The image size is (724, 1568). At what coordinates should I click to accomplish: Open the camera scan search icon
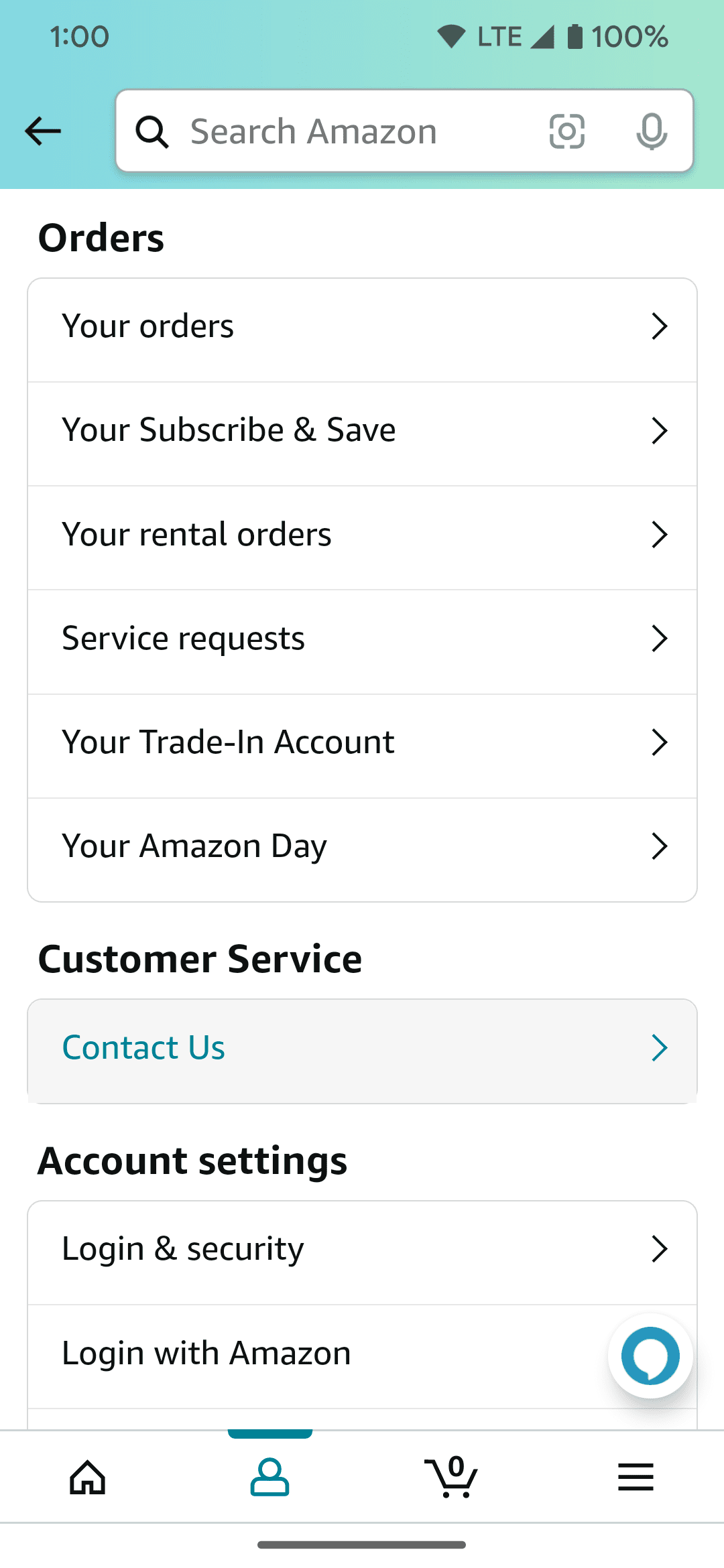(566, 131)
